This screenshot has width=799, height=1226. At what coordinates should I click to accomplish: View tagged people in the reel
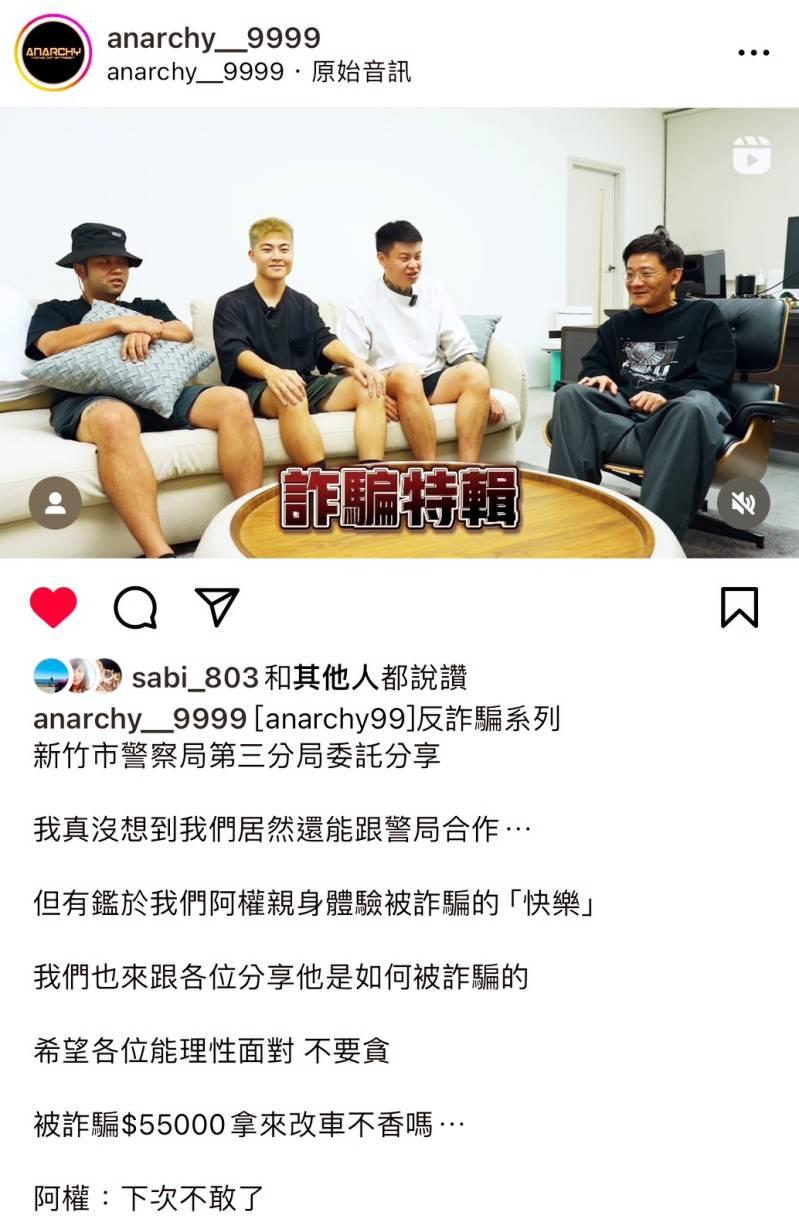point(55,503)
